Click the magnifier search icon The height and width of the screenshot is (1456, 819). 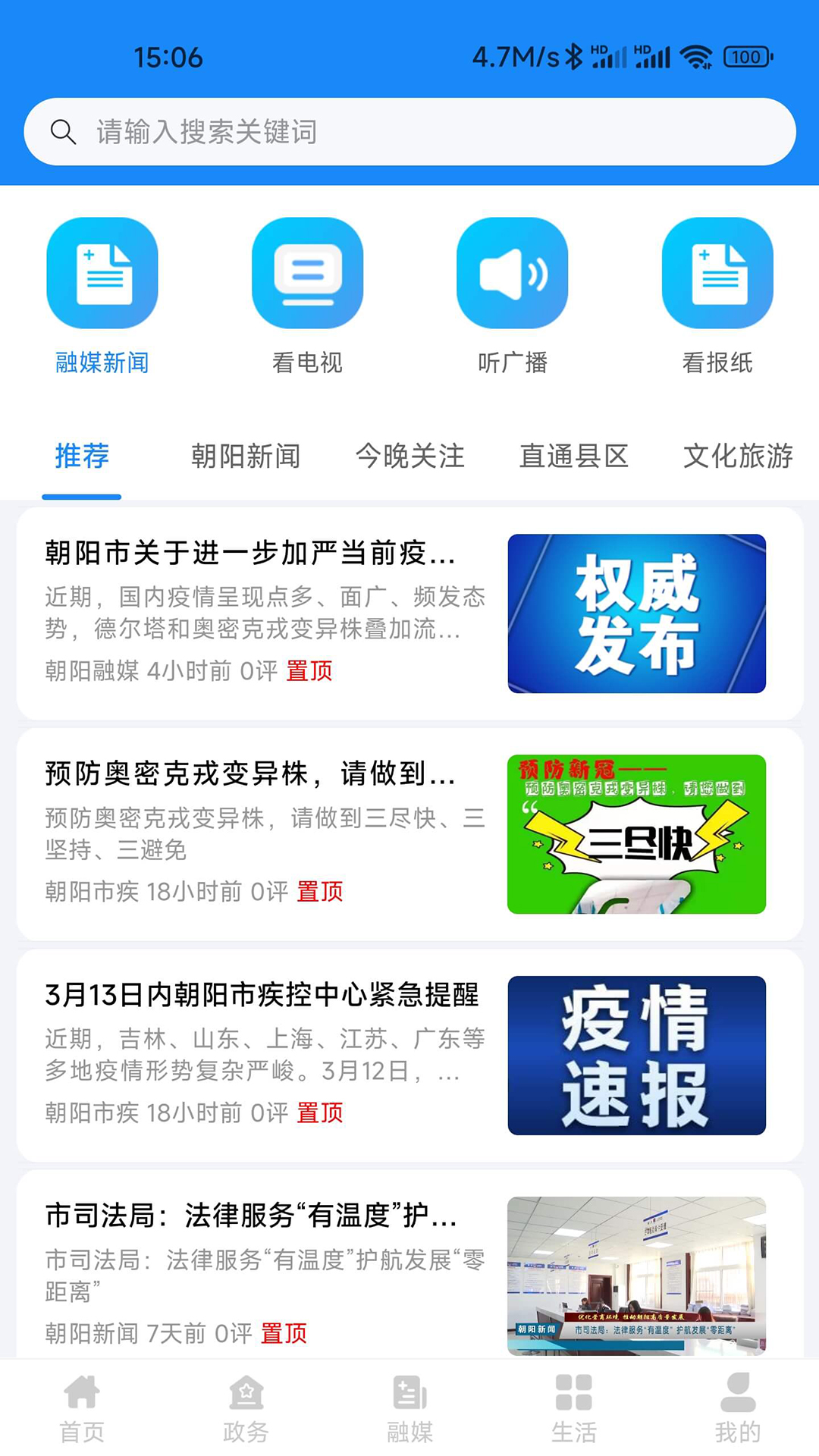point(64,131)
